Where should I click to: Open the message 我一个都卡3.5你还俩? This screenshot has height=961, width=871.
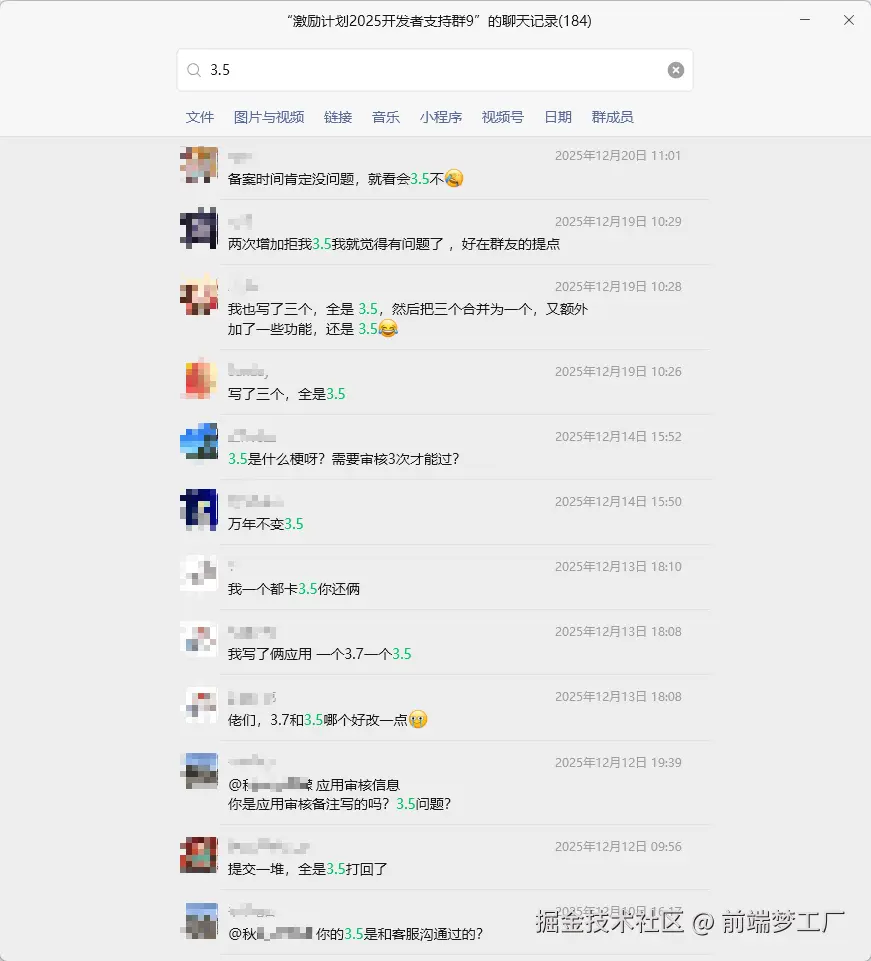coord(294,589)
